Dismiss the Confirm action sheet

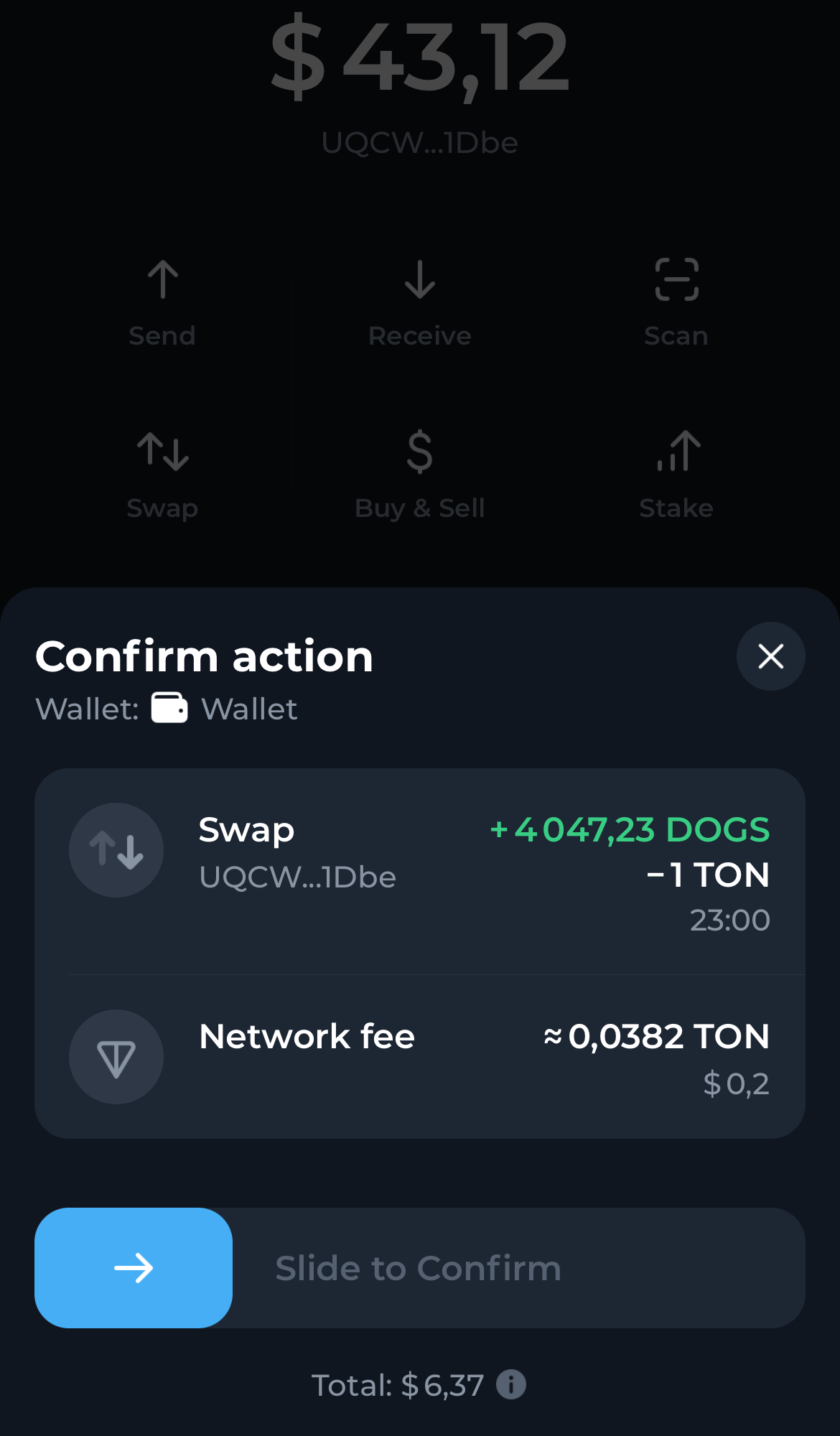click(x=770, y=656)
